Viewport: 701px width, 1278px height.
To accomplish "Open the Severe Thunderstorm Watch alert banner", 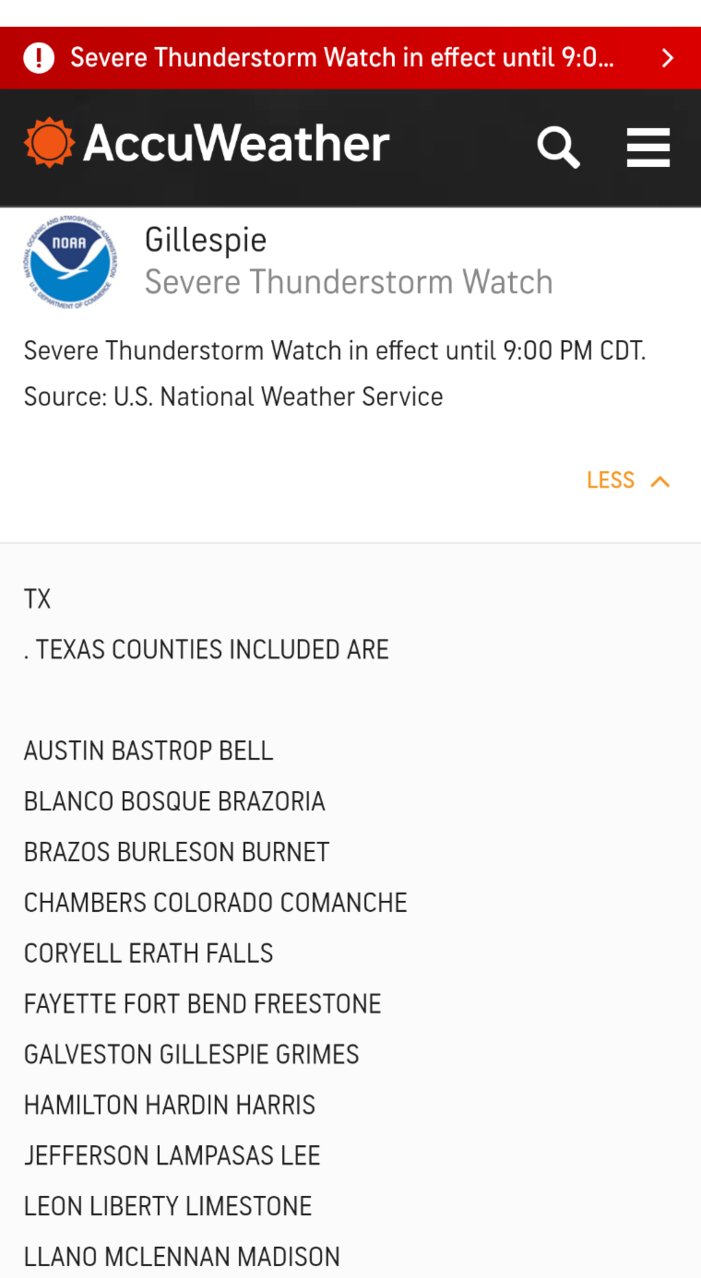I will pyautogui.click(x=350, y=58).
